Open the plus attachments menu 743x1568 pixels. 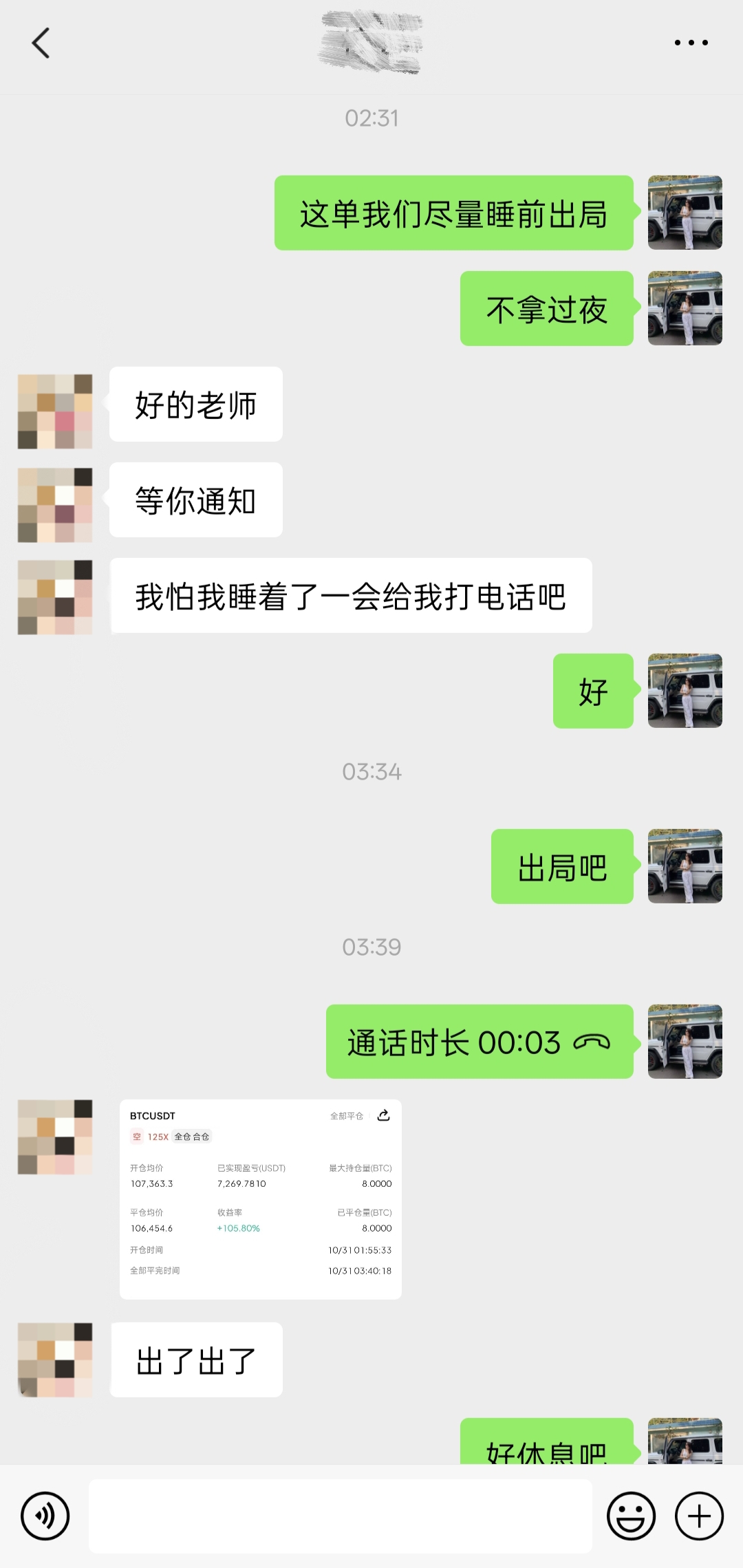click(699, 1516)
